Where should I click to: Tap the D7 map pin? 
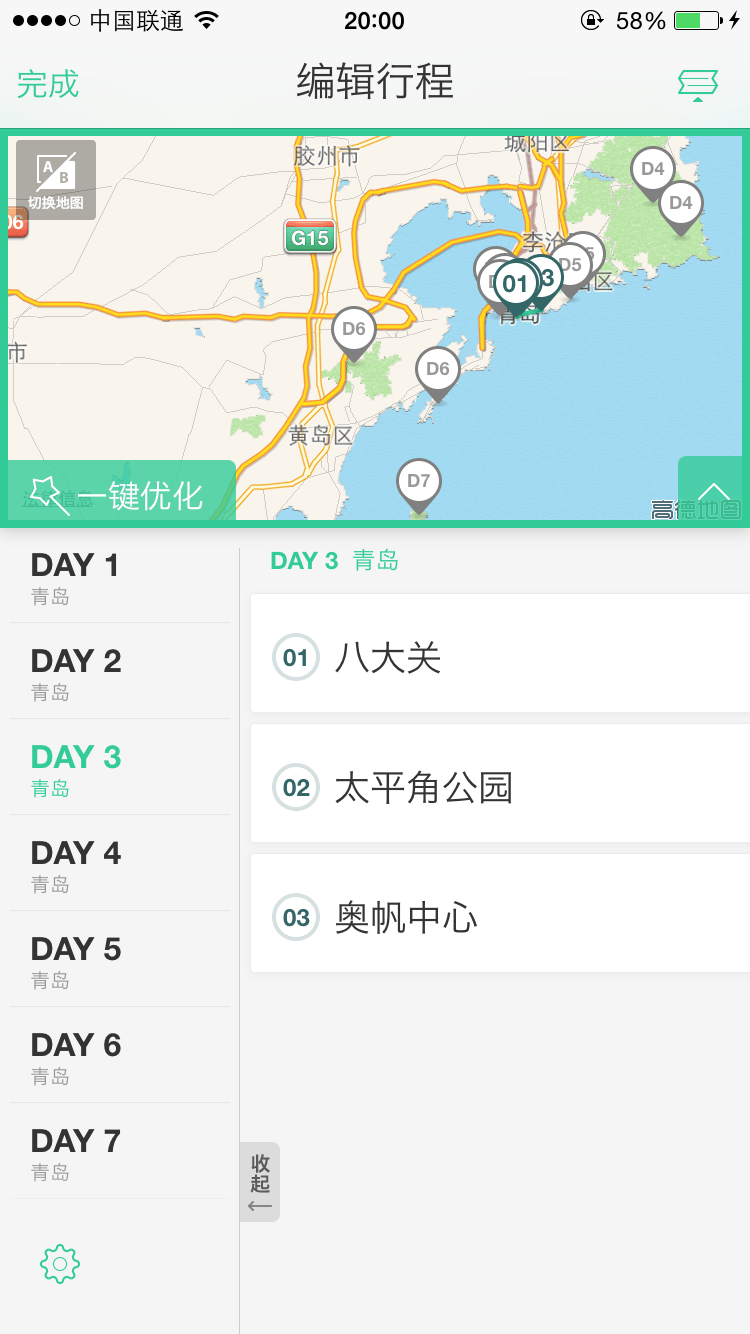[419, 482]
